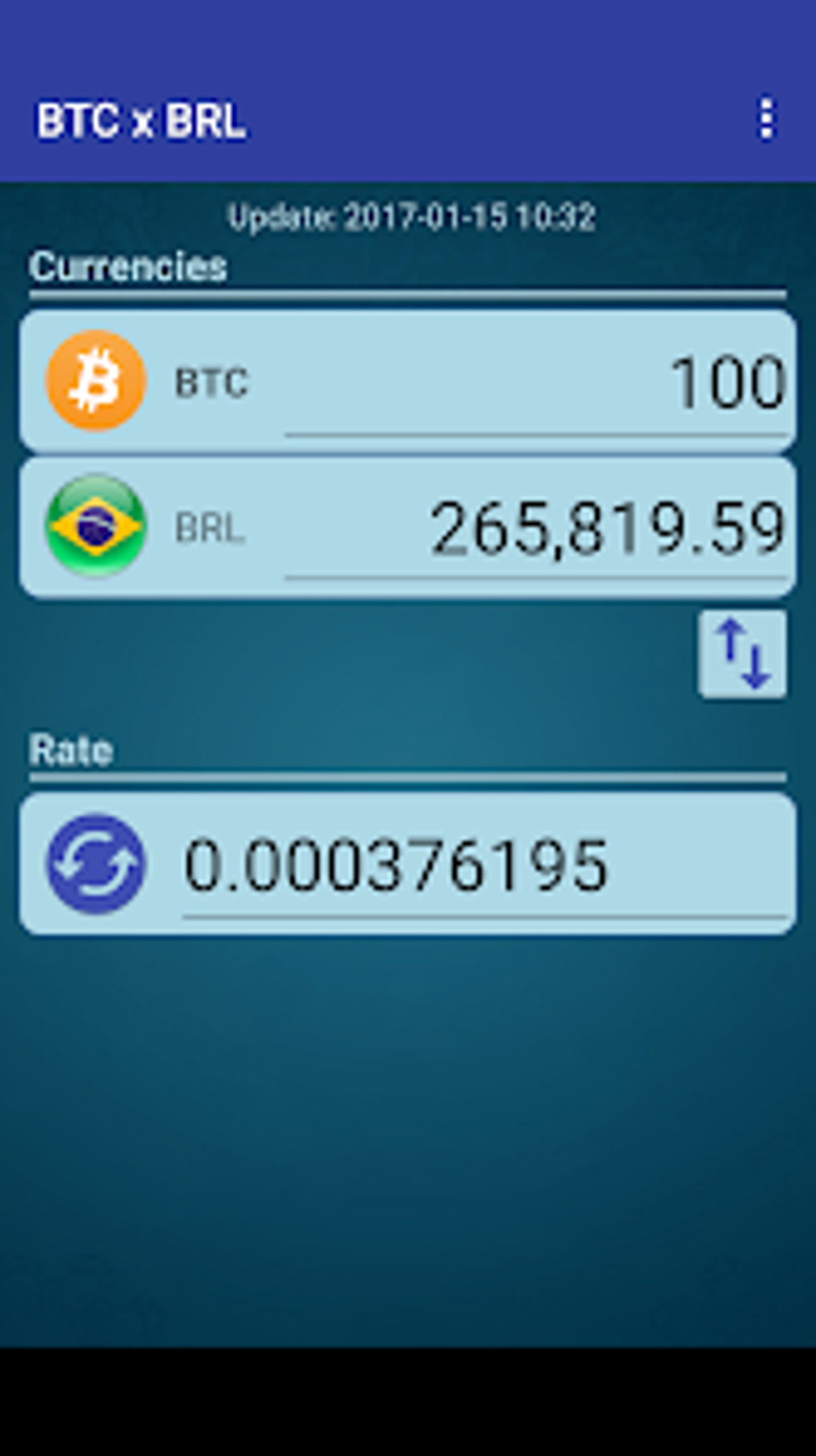This screenshot has width=816, height=1456.
Task: Select the orange BTC coin symbol
Action: point(95,379)
